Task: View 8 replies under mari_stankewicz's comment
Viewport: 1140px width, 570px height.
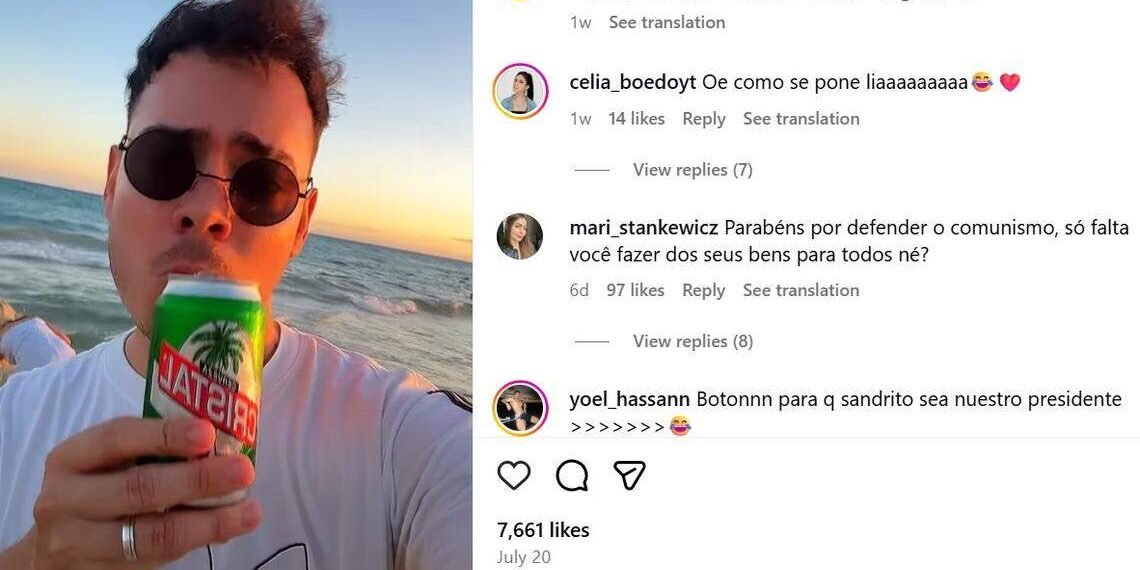Action: (x=692, y=341)
